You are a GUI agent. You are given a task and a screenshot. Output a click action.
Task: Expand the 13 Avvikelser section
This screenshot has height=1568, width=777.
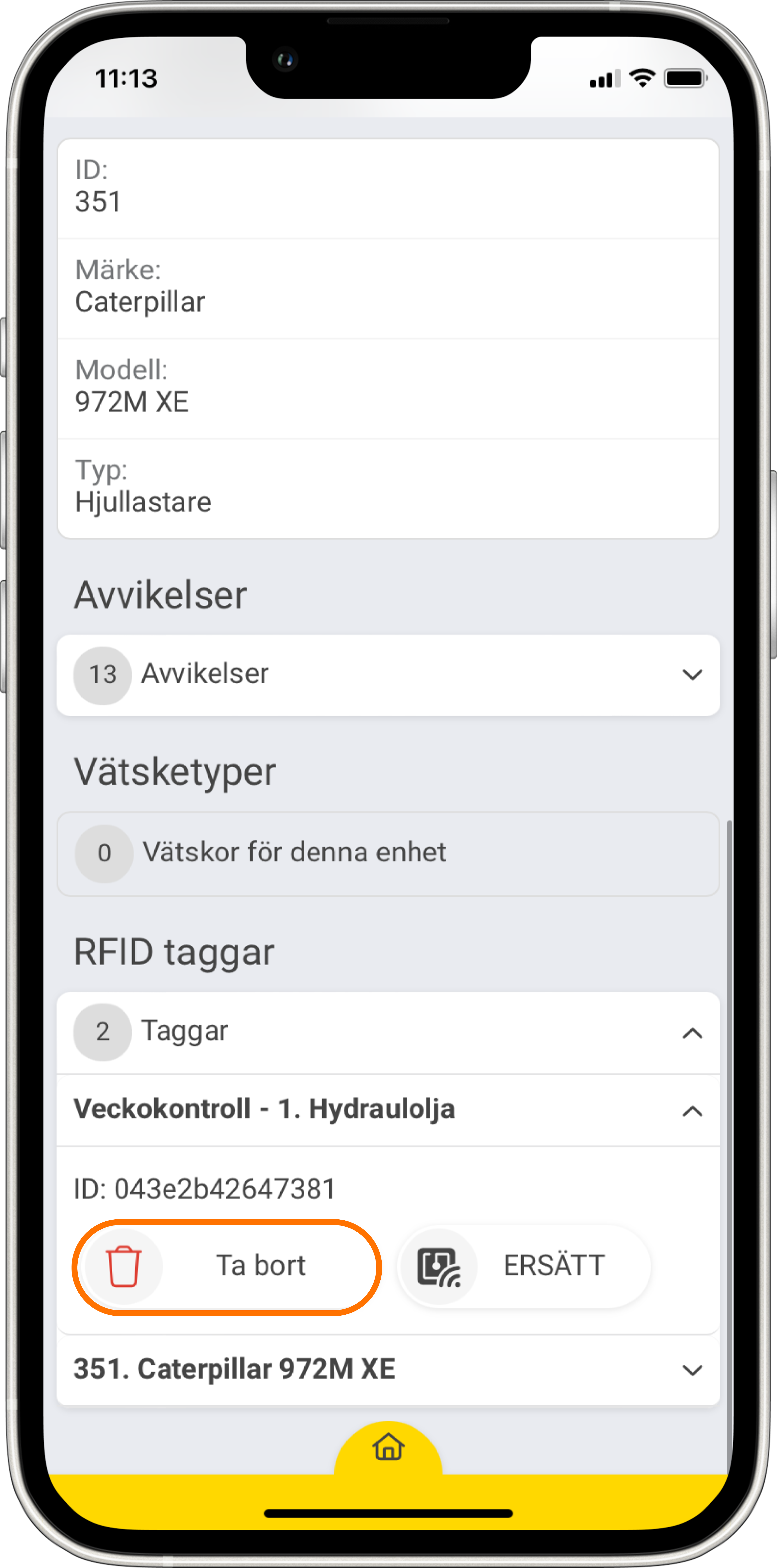coord(692,675)
